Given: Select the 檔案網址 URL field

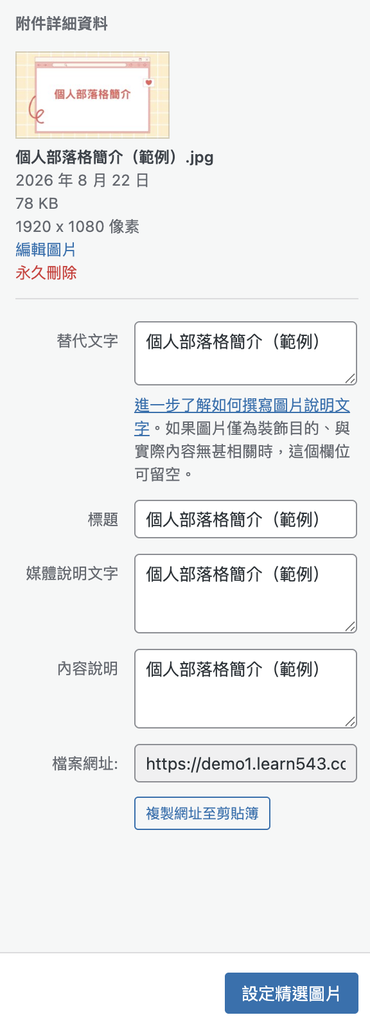Looking at the screenshot, I should [245, 763].
